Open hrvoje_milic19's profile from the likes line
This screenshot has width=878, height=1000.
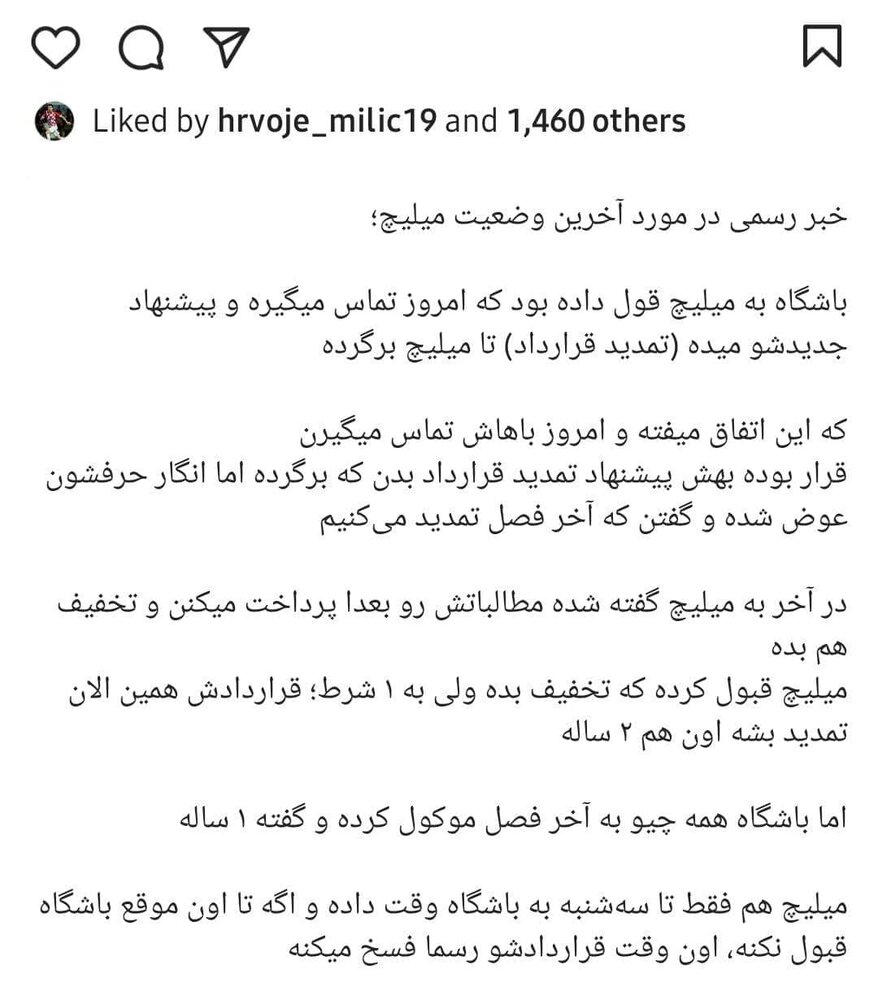326,122
